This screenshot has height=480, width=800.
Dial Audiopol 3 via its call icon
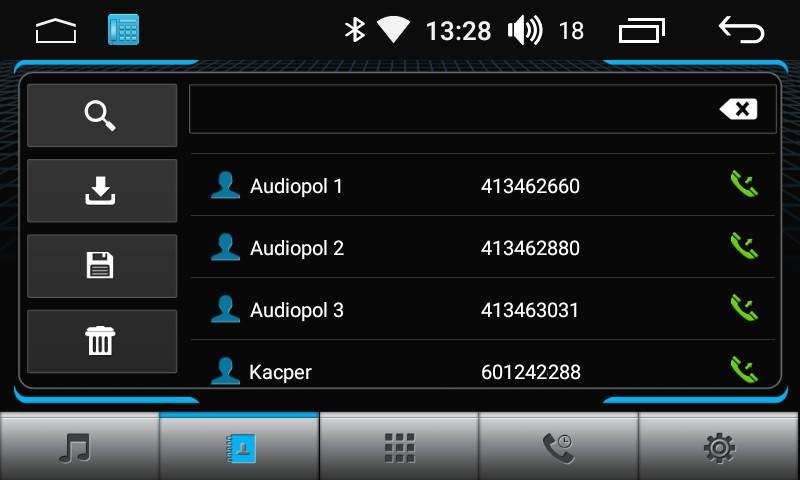click(x=743, y=309)
